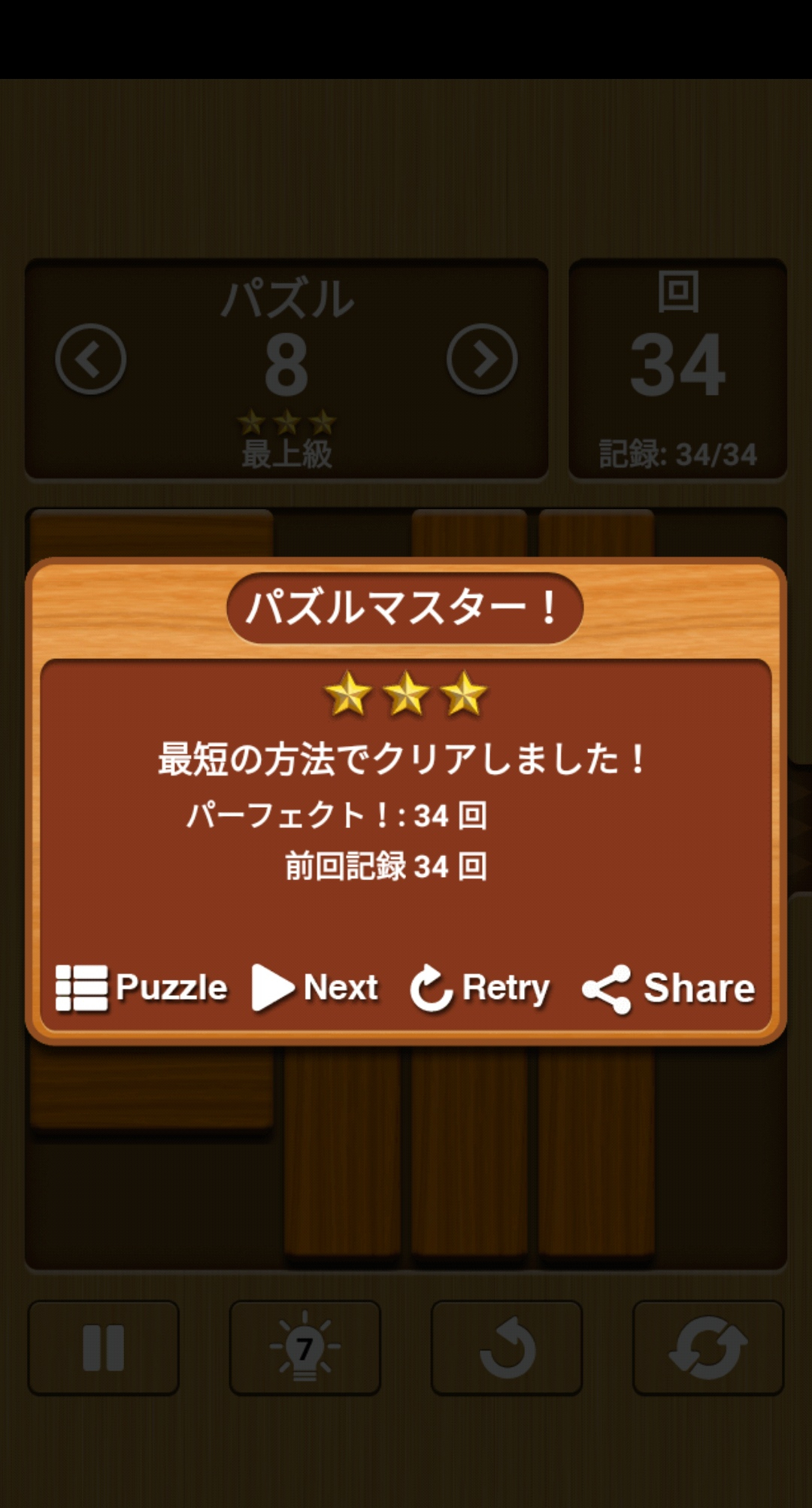Viewport: 812px width, 1508px height.
Task: Use a hint lightbulb
Action: [x=304, y=1348]
